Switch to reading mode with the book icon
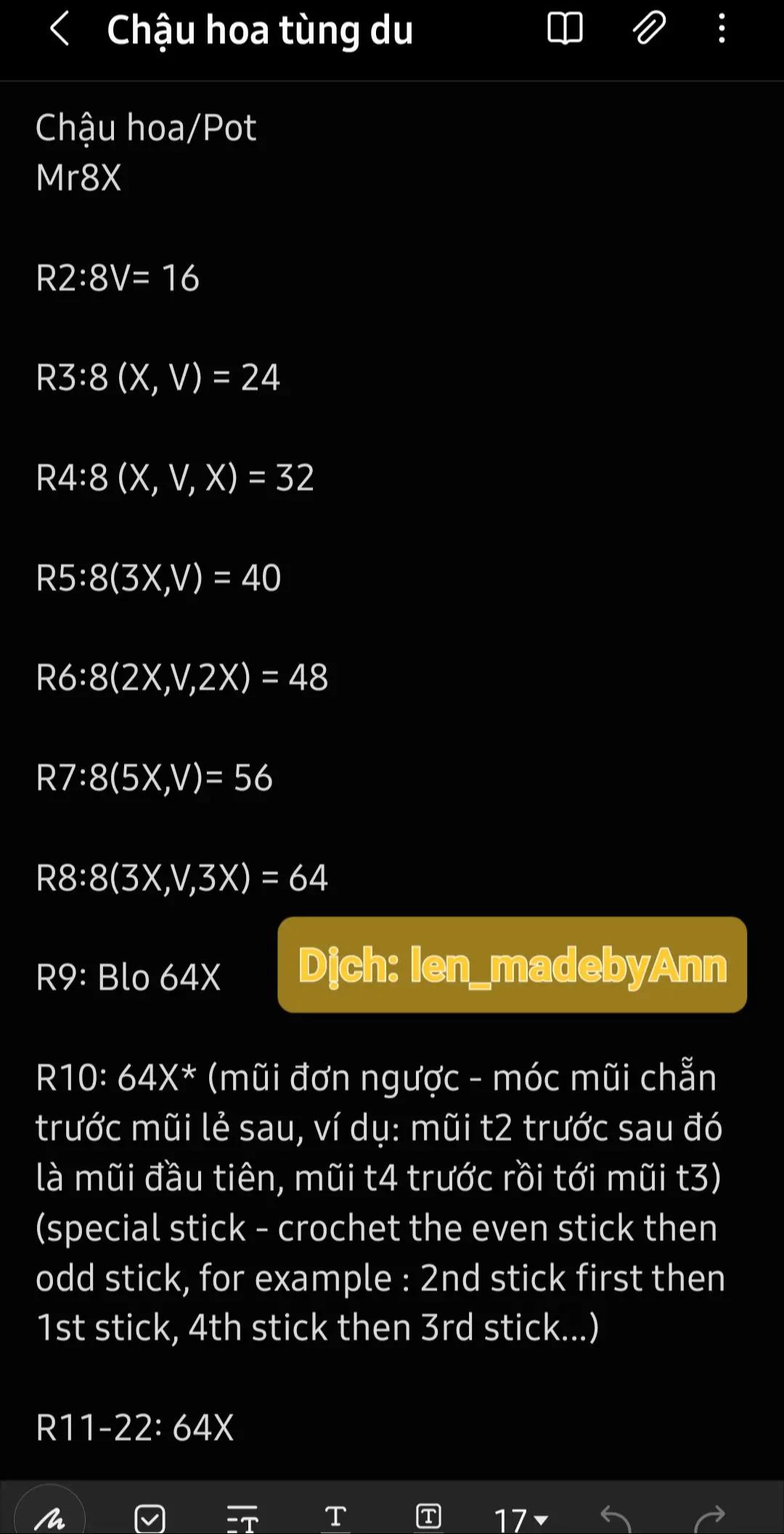The image size is (784, 1534). click(x=564, y=30)
